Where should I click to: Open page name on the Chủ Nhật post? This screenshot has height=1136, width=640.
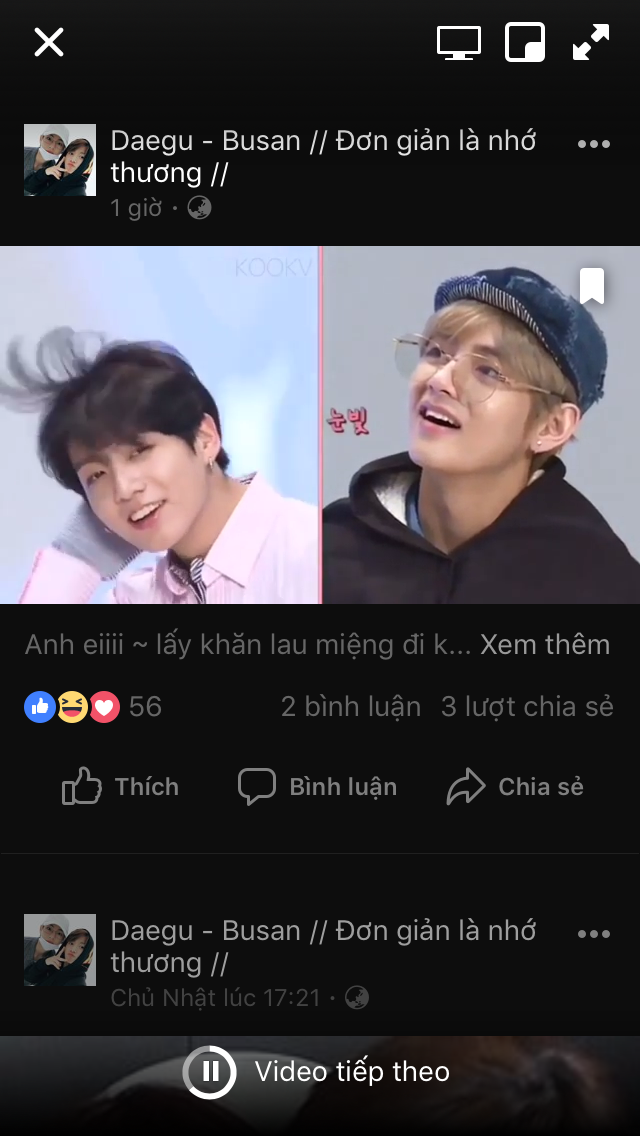click(323, 946)
